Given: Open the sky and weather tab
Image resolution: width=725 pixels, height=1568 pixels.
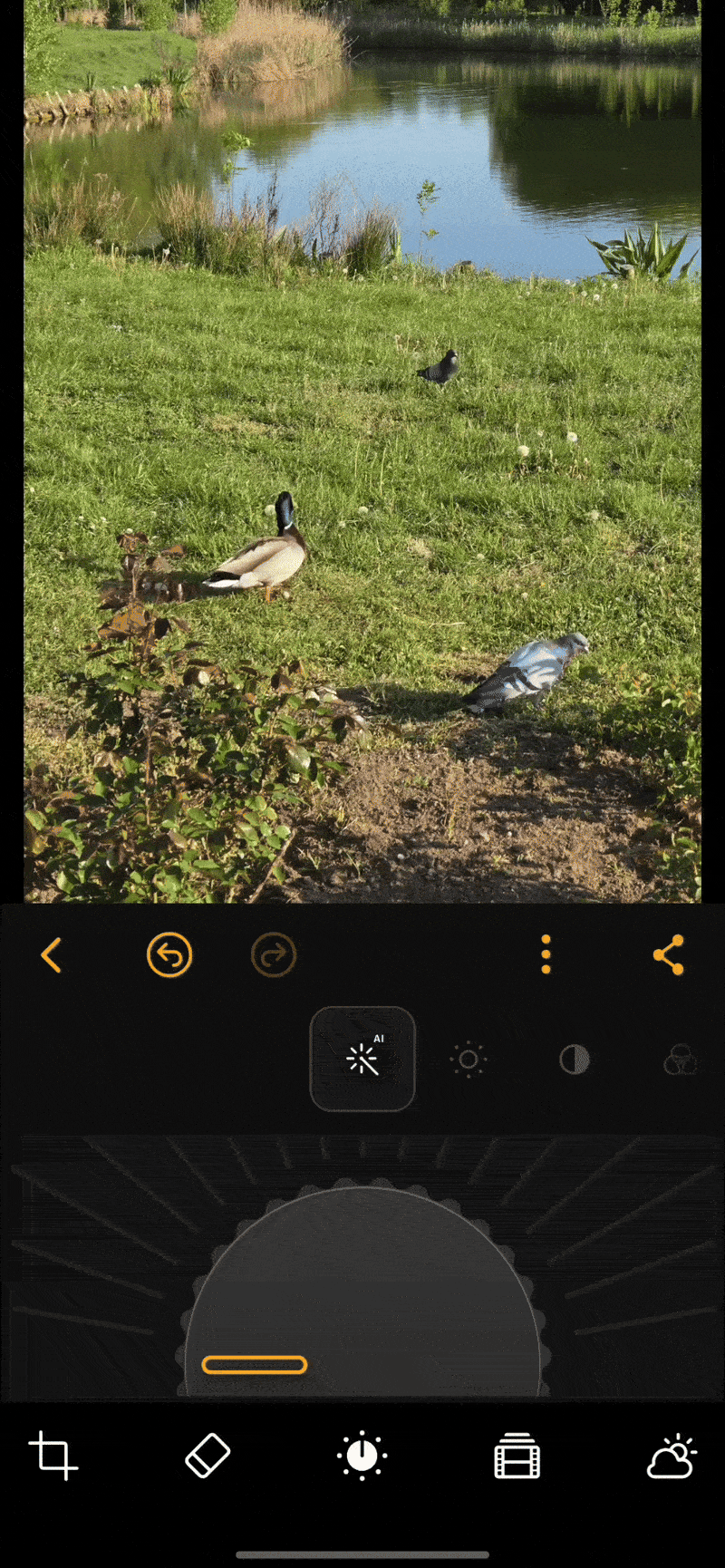Looking at the screenshot, I should [672, 1457].
